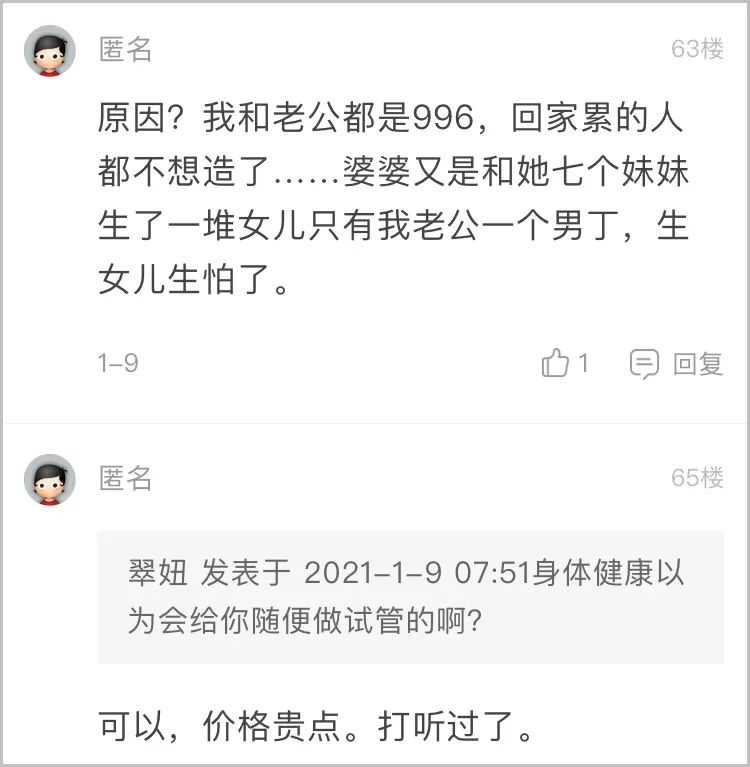750x767 pixels.
Task: Open the avatar of the 65楼 commenter
Action: (x=50, y=479)
